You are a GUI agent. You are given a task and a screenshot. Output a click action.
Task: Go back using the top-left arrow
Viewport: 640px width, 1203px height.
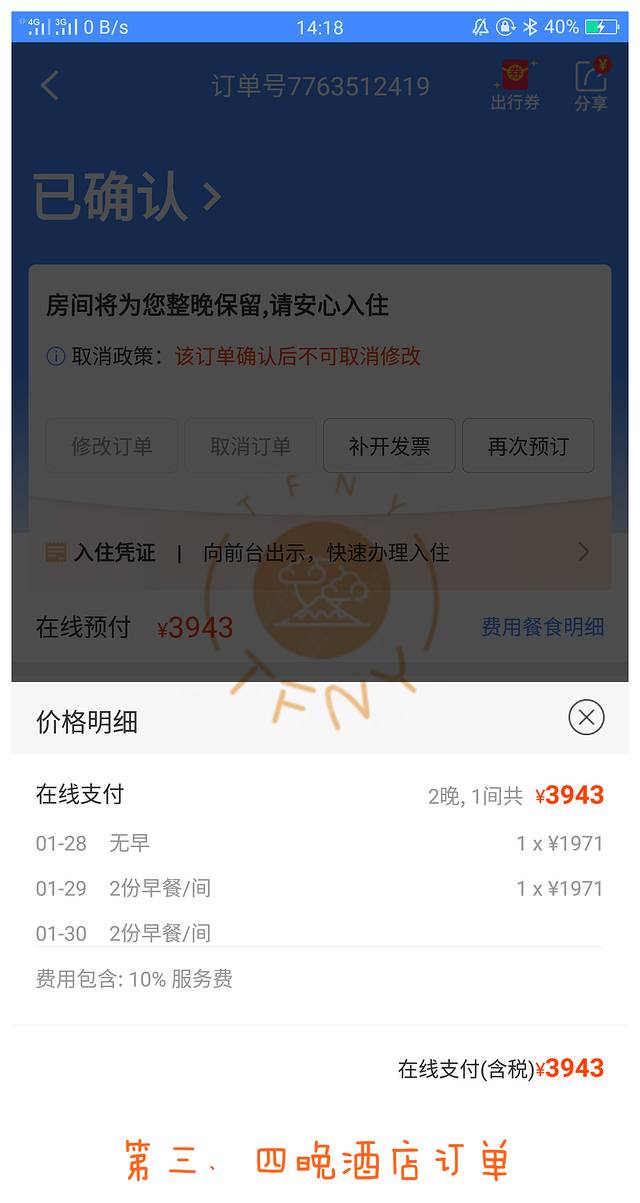click(x=50, y=86)
